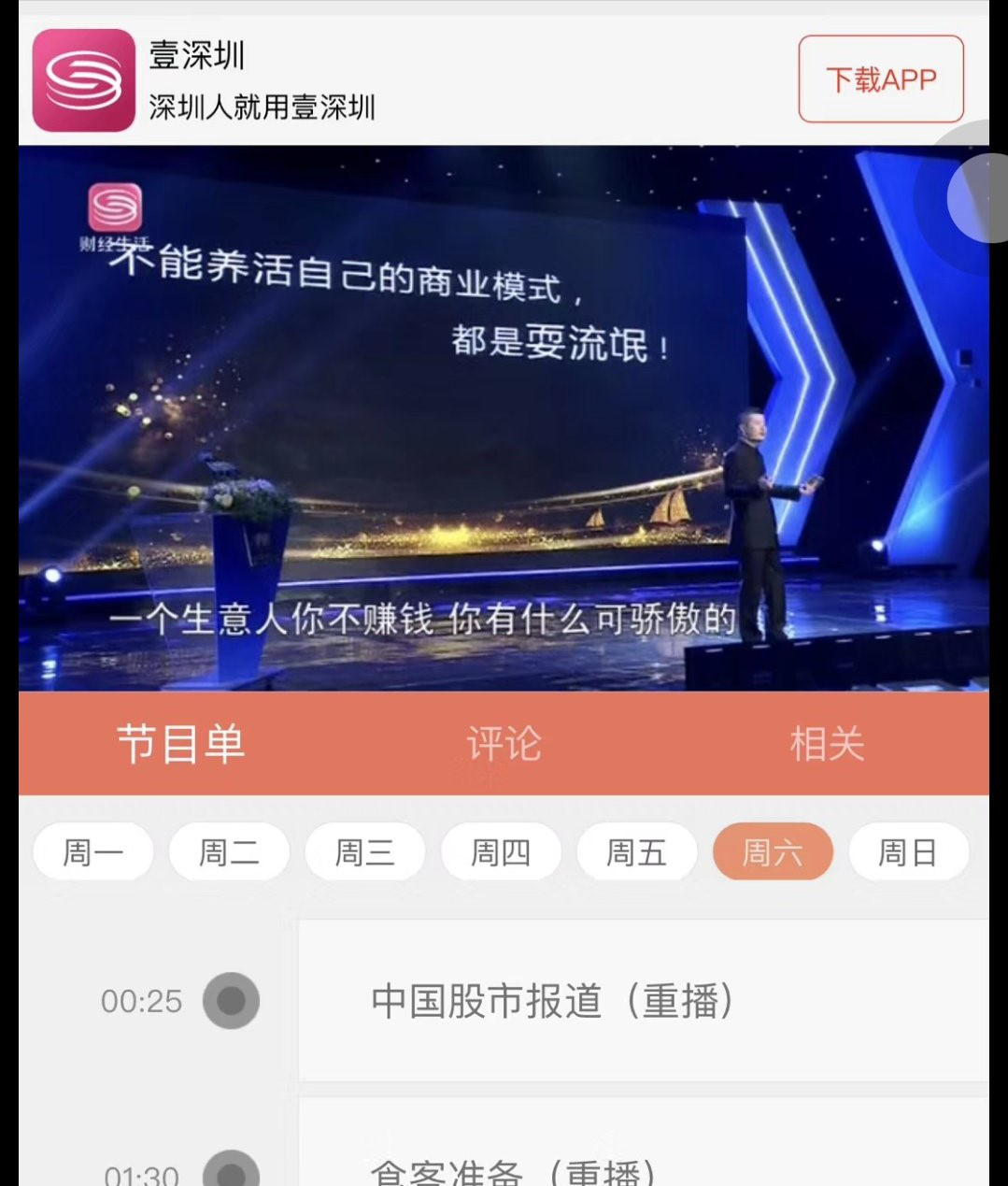Open the 相关 tab
This screenshot has height=1186, width=1008.
click(827, 744)
